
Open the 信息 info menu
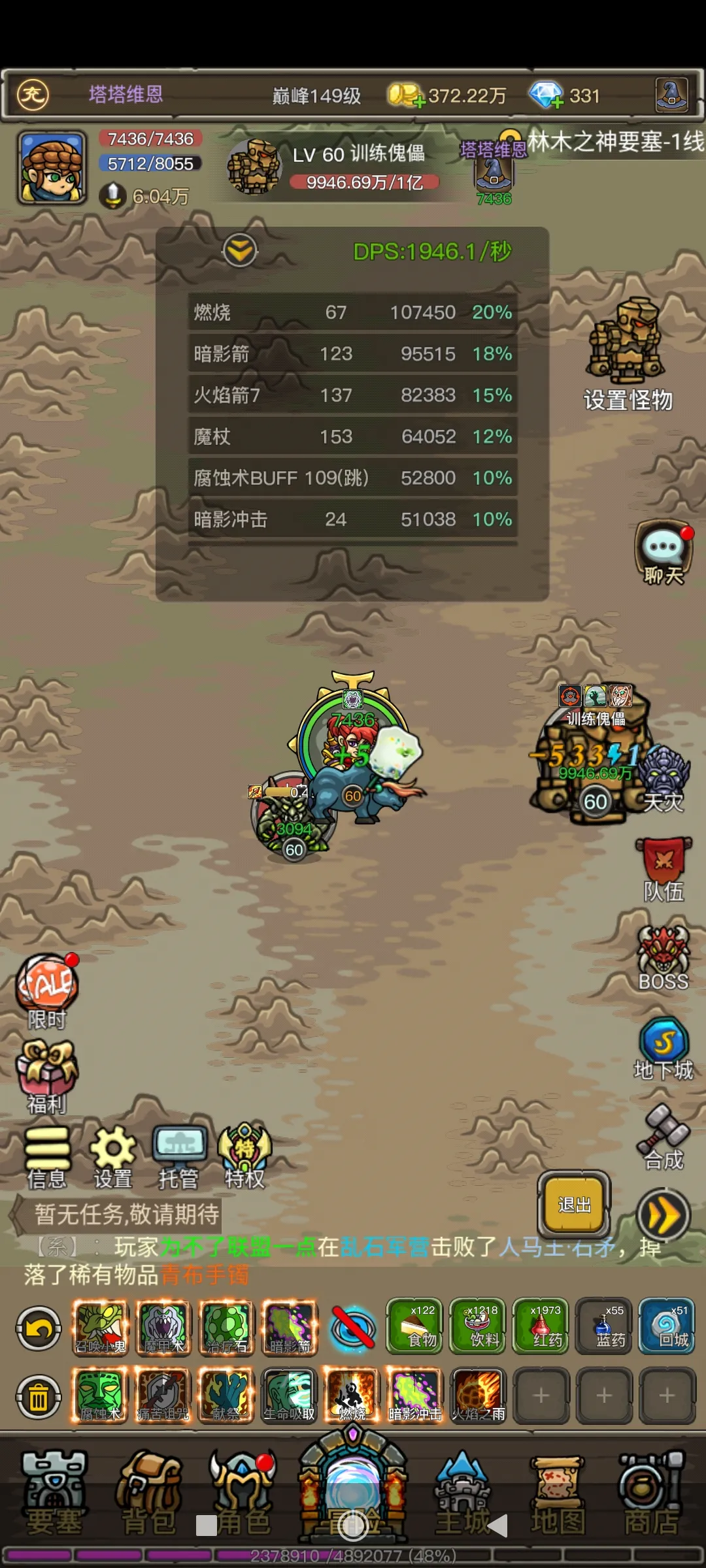[47, 1158]
